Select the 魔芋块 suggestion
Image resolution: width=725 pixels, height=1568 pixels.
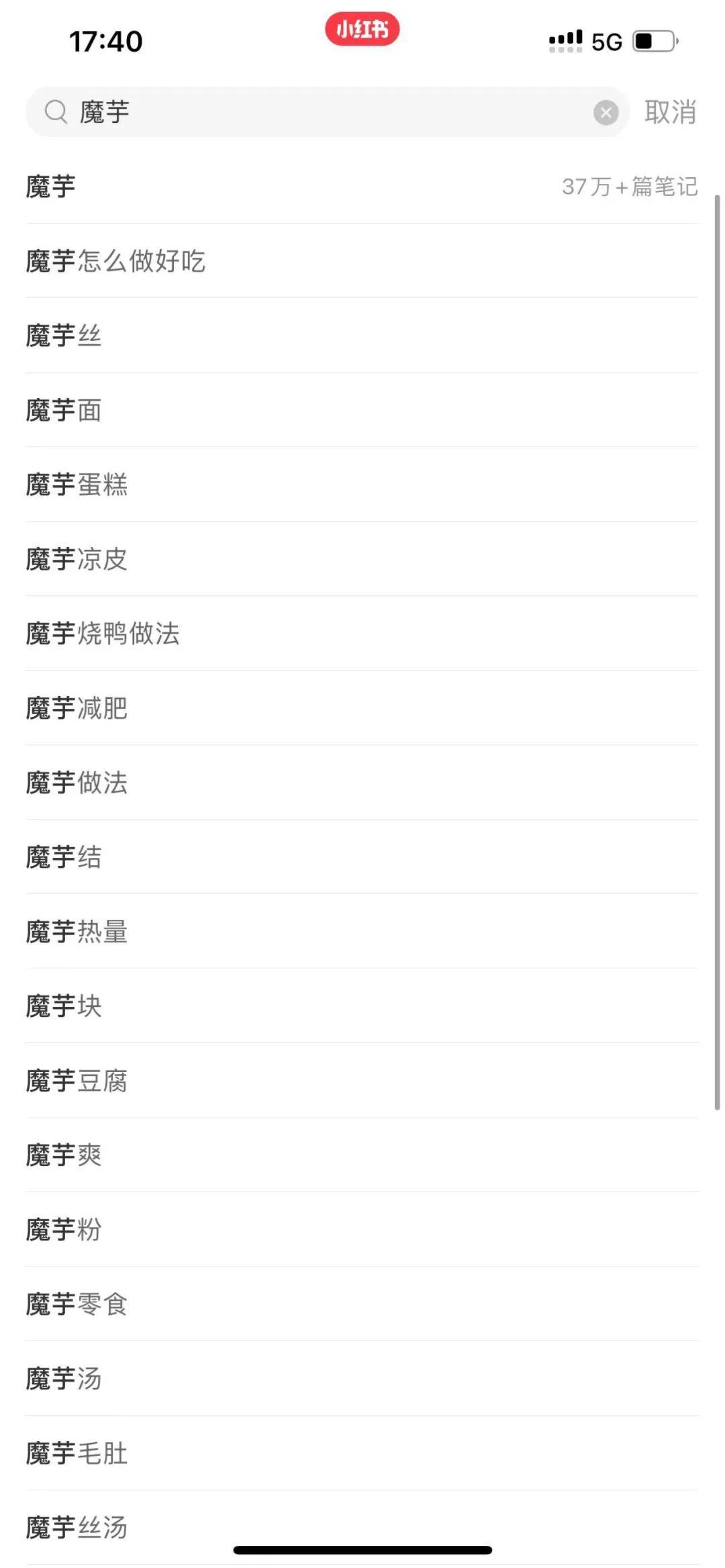click(362, 1006)
